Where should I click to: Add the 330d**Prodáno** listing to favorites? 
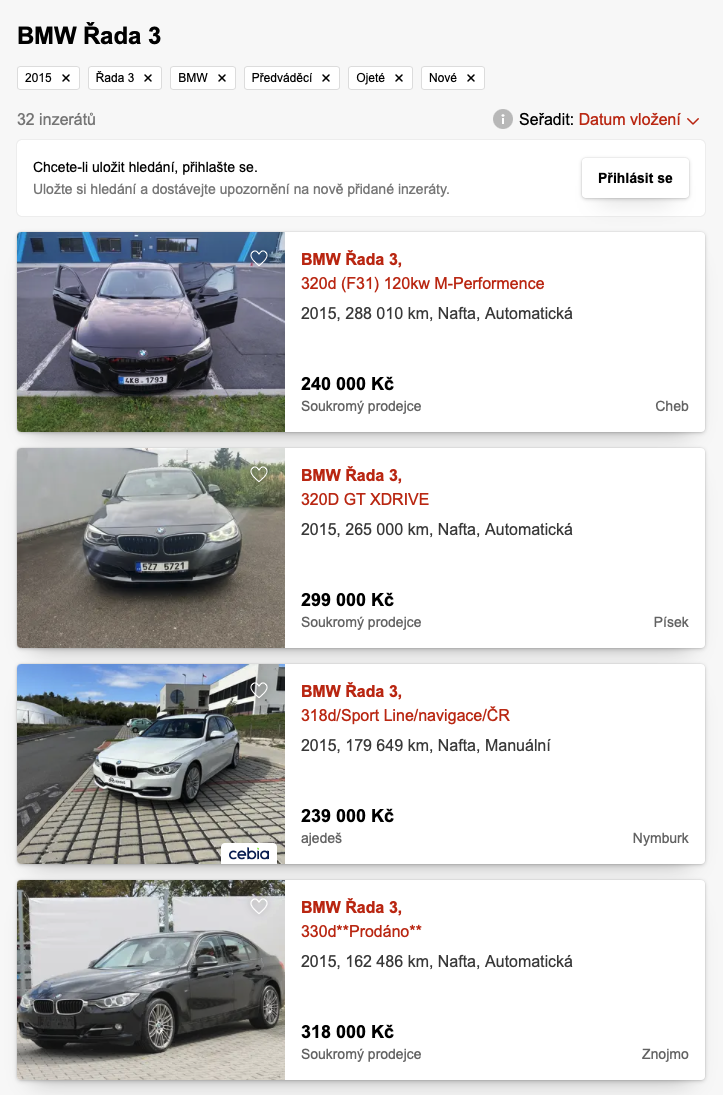259,906
